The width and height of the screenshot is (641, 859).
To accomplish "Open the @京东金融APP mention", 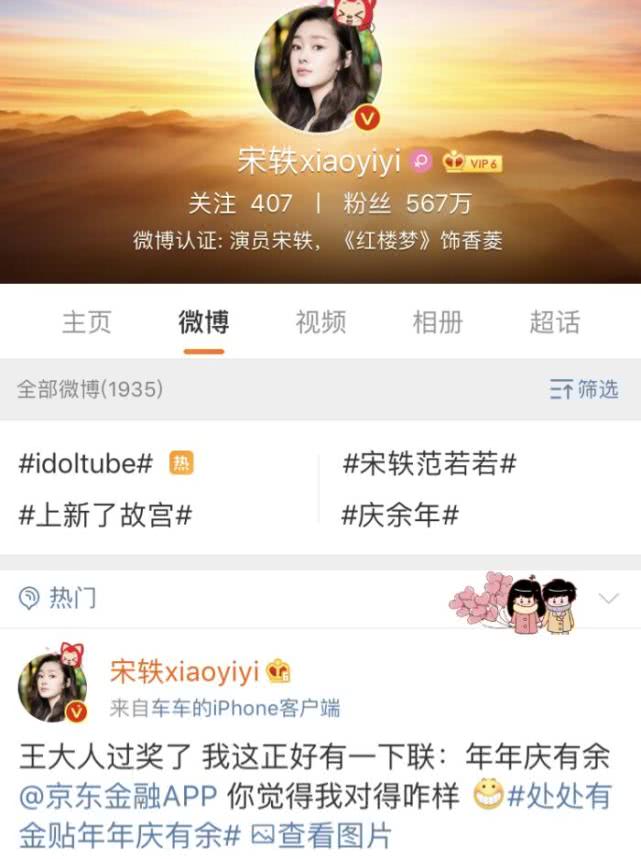I will pyautogui.click(x=118, y=796).
